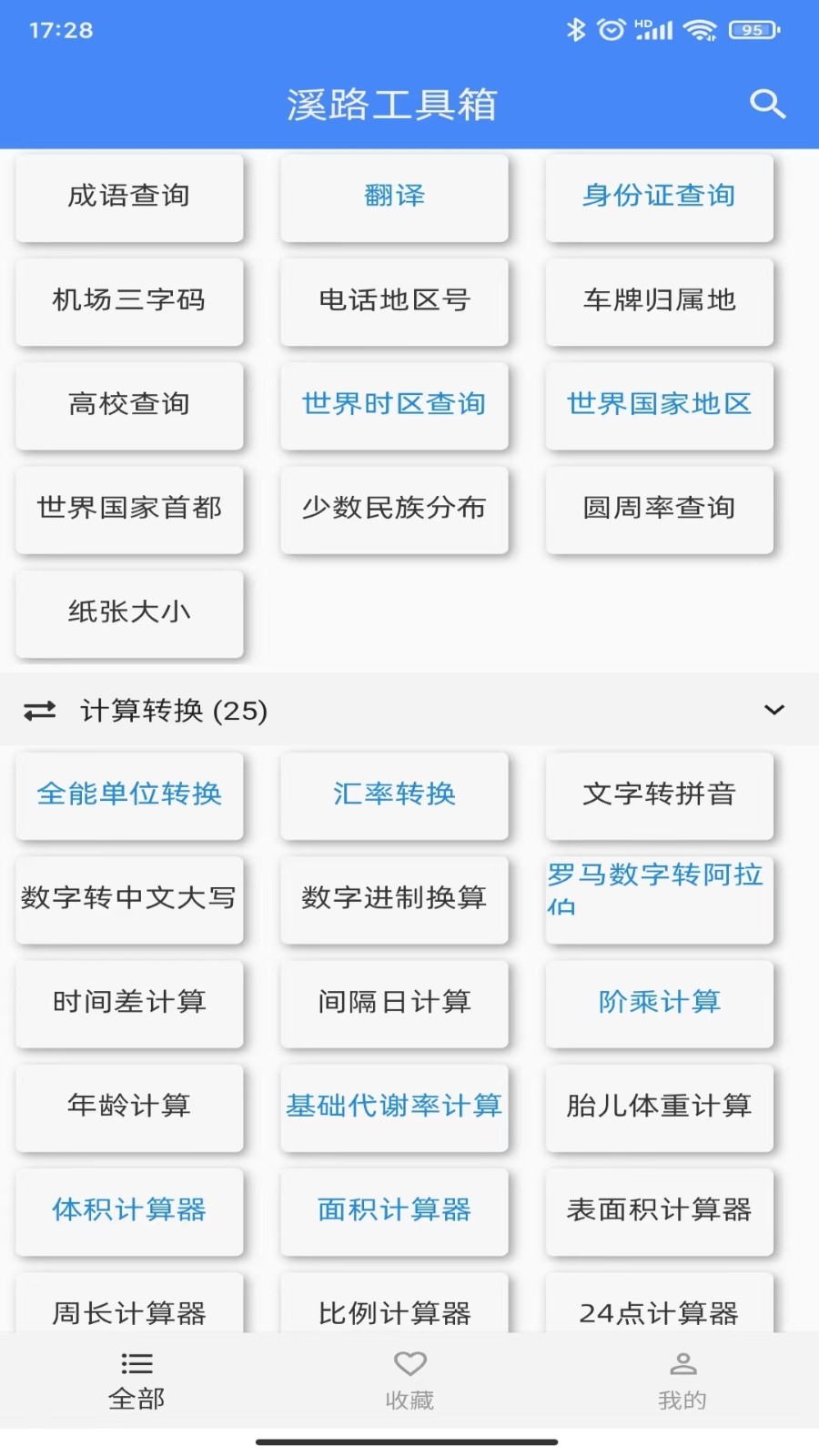Screen dimensions: 819x1456
Task: Open 数字进制换算
Action: [x=394, y=898]
